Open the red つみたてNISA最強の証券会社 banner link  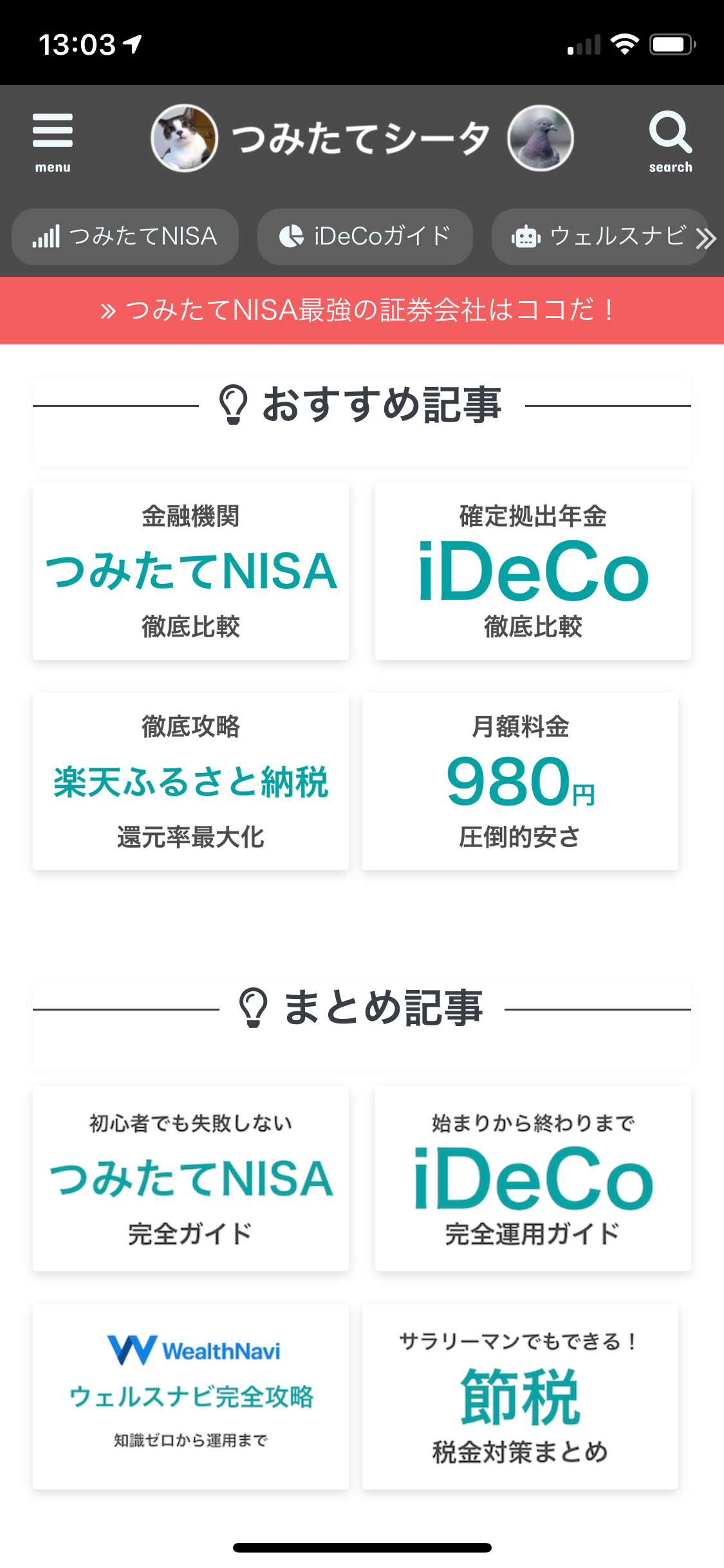(x=362, y=310)
